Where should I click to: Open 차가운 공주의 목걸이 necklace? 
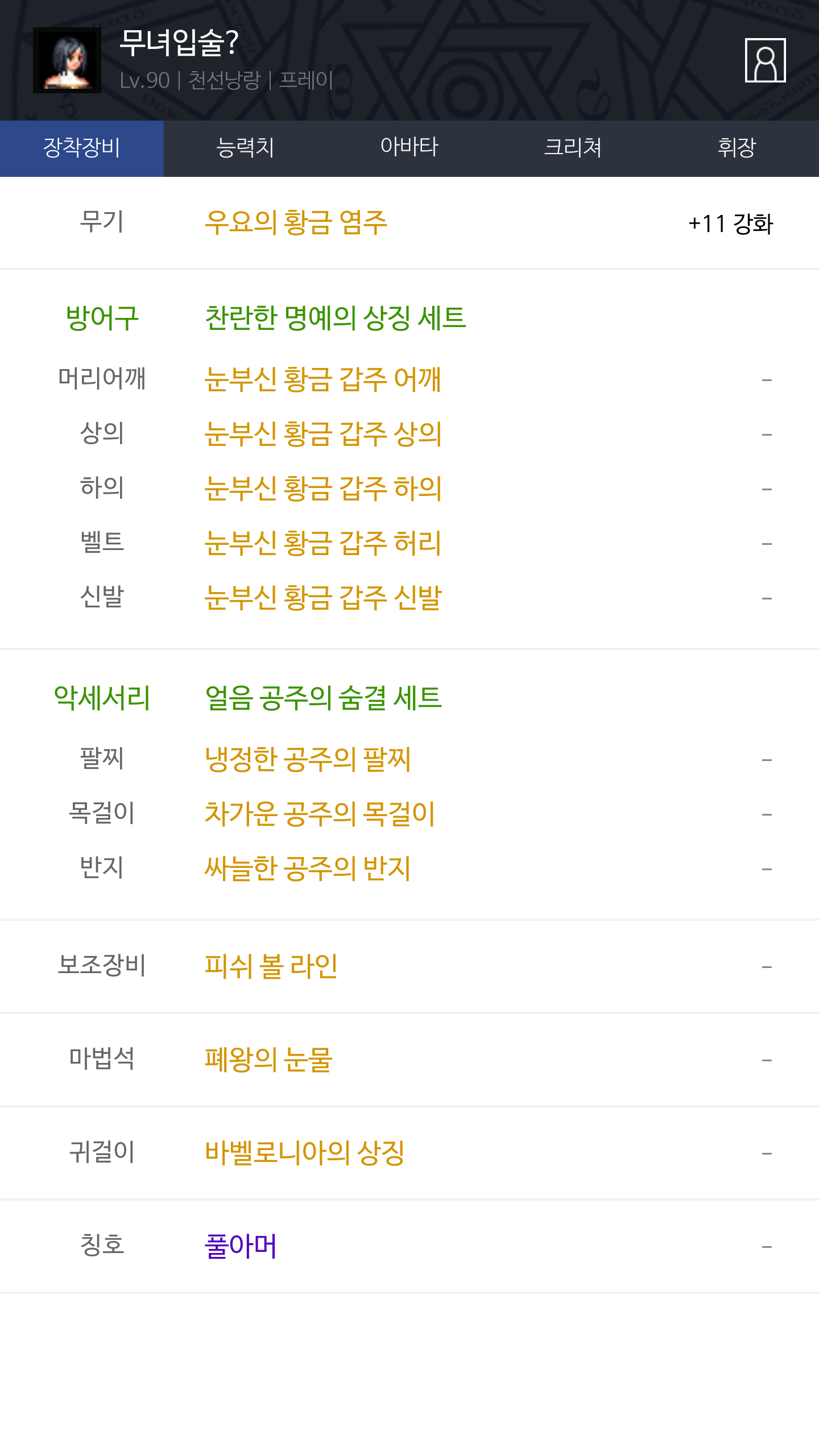pos(320,814)
